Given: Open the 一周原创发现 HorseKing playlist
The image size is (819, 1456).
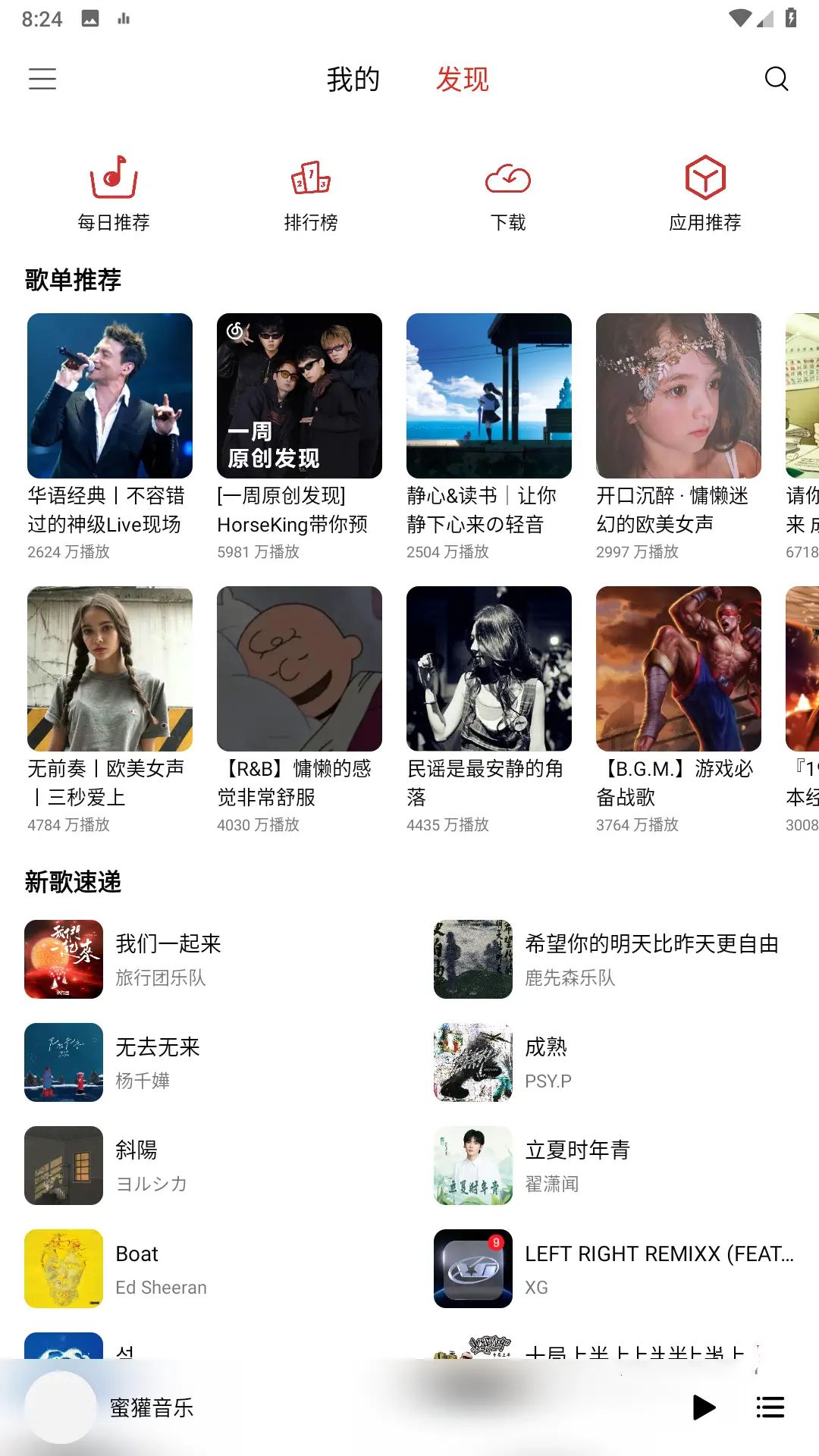Looking at the screenshot, I should tap(300, 396).
